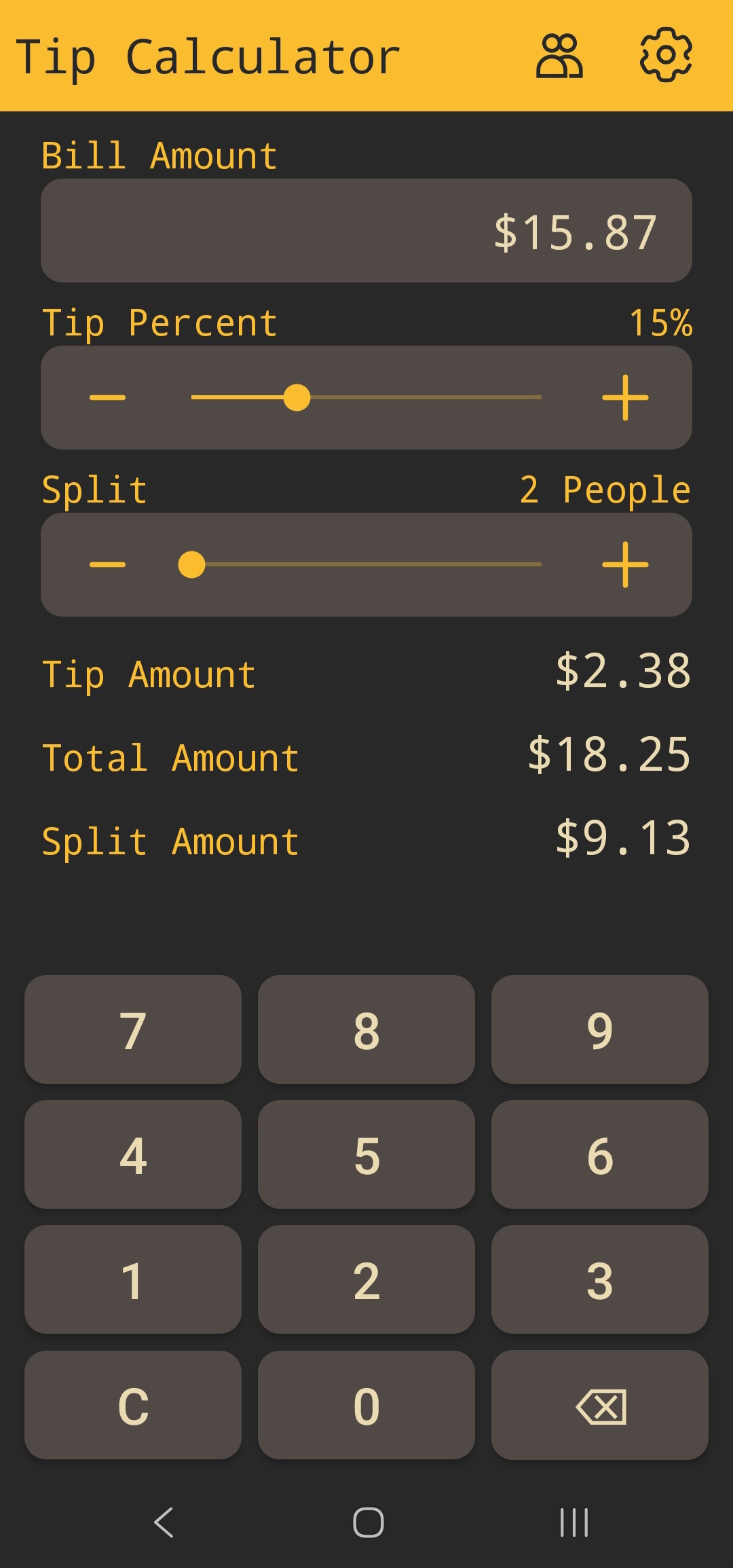
Task: Delete last digit with backspace key
Action: click(x=600, y=1404)
